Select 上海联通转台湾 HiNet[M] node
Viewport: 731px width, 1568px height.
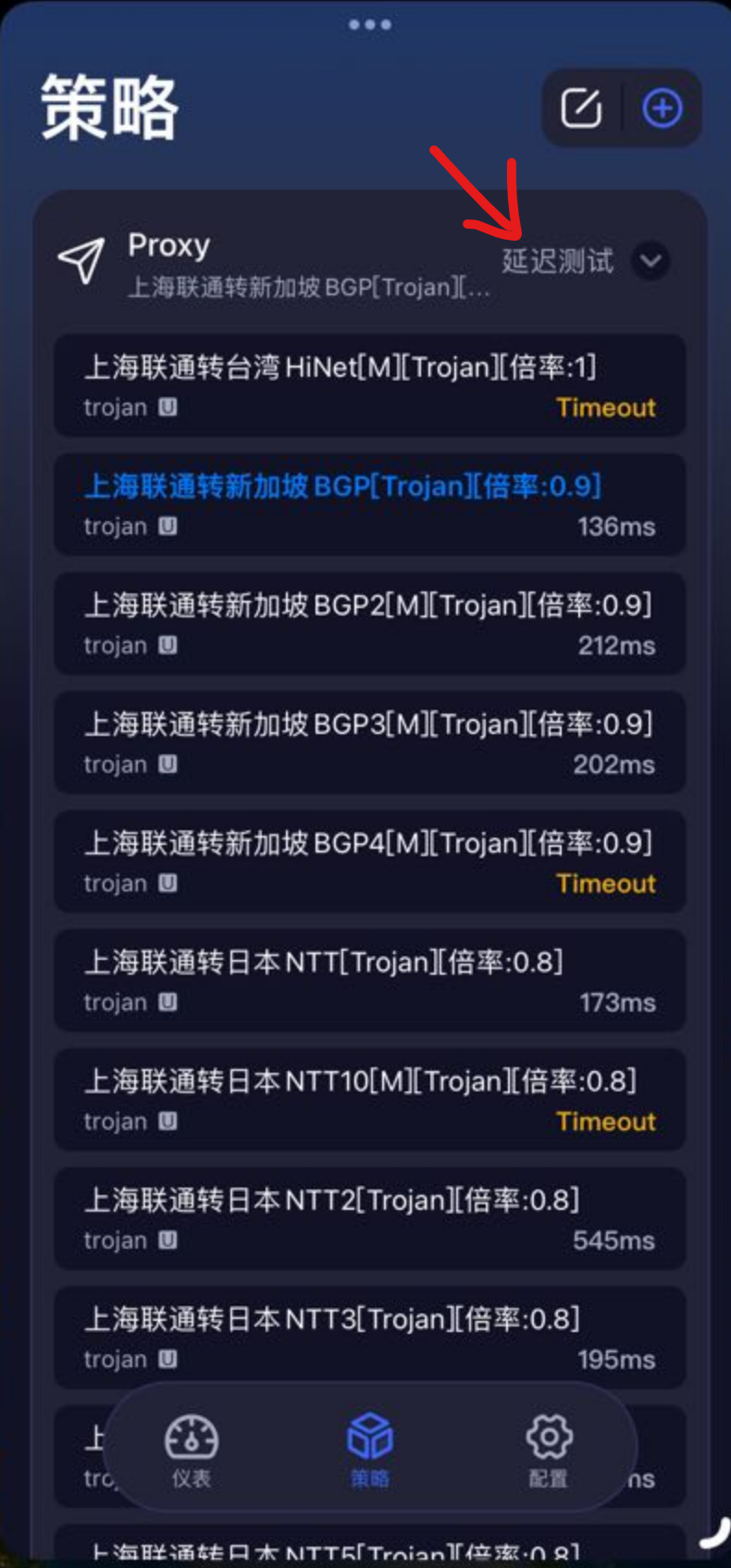pyautogui.click(x=369, y=386)
